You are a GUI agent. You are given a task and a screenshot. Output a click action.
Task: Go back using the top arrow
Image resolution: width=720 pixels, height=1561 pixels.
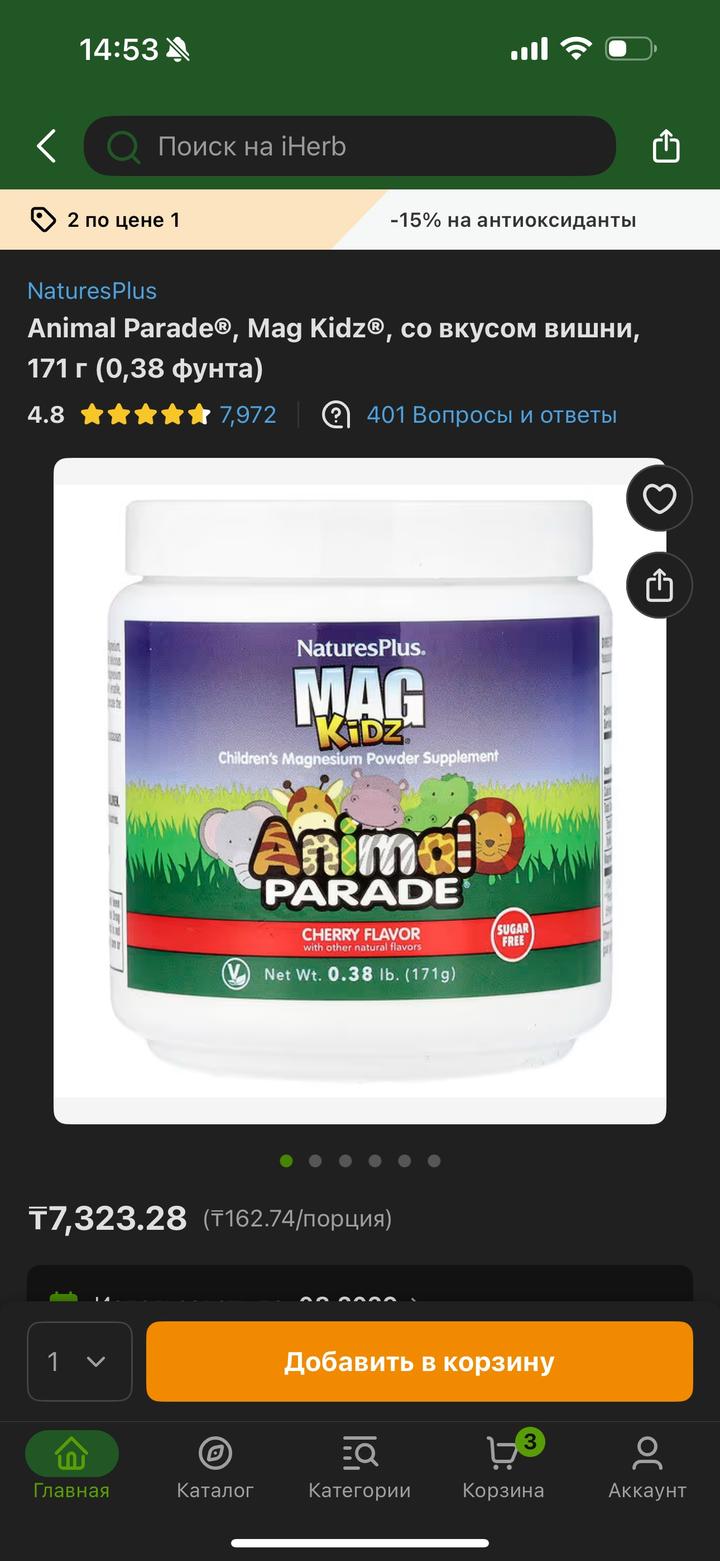click(x=46, y=146)
